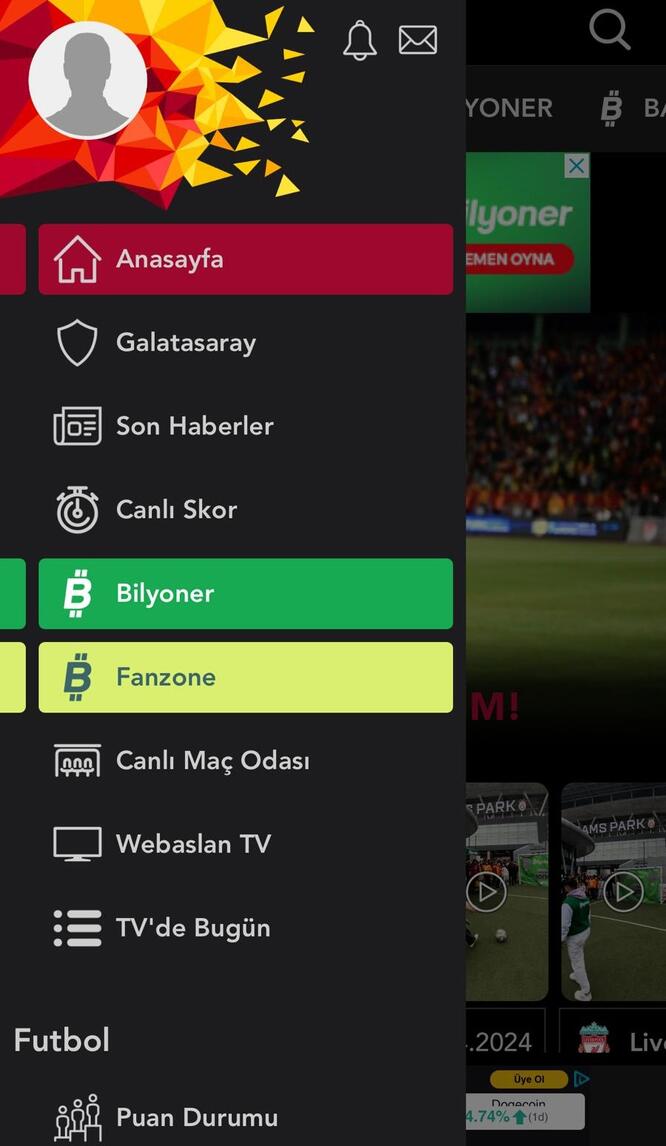Open the Bilyoner menu item
666x1146 pixels.
[x=245, y=594]
